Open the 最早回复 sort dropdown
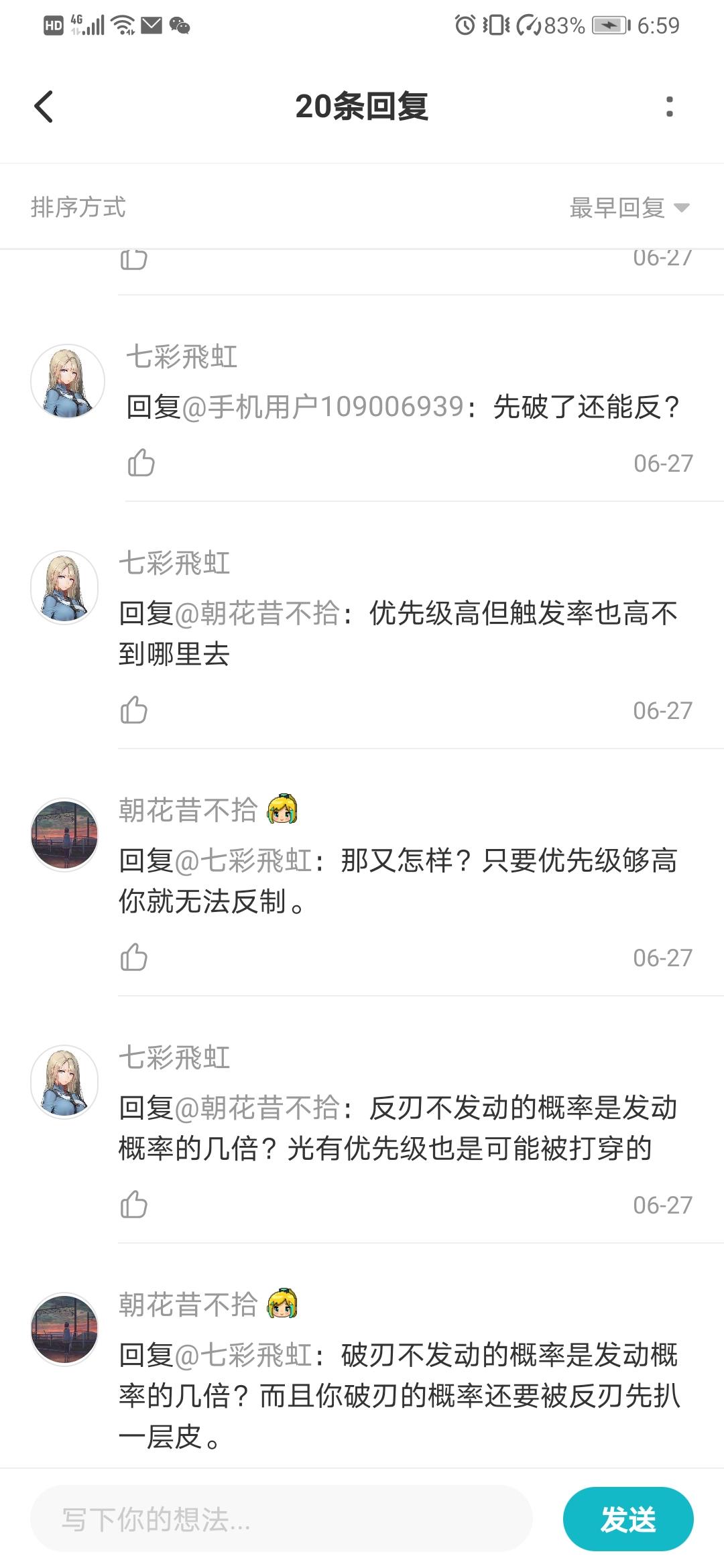The width and height of the screenshot is (724, 1568). 629,208
